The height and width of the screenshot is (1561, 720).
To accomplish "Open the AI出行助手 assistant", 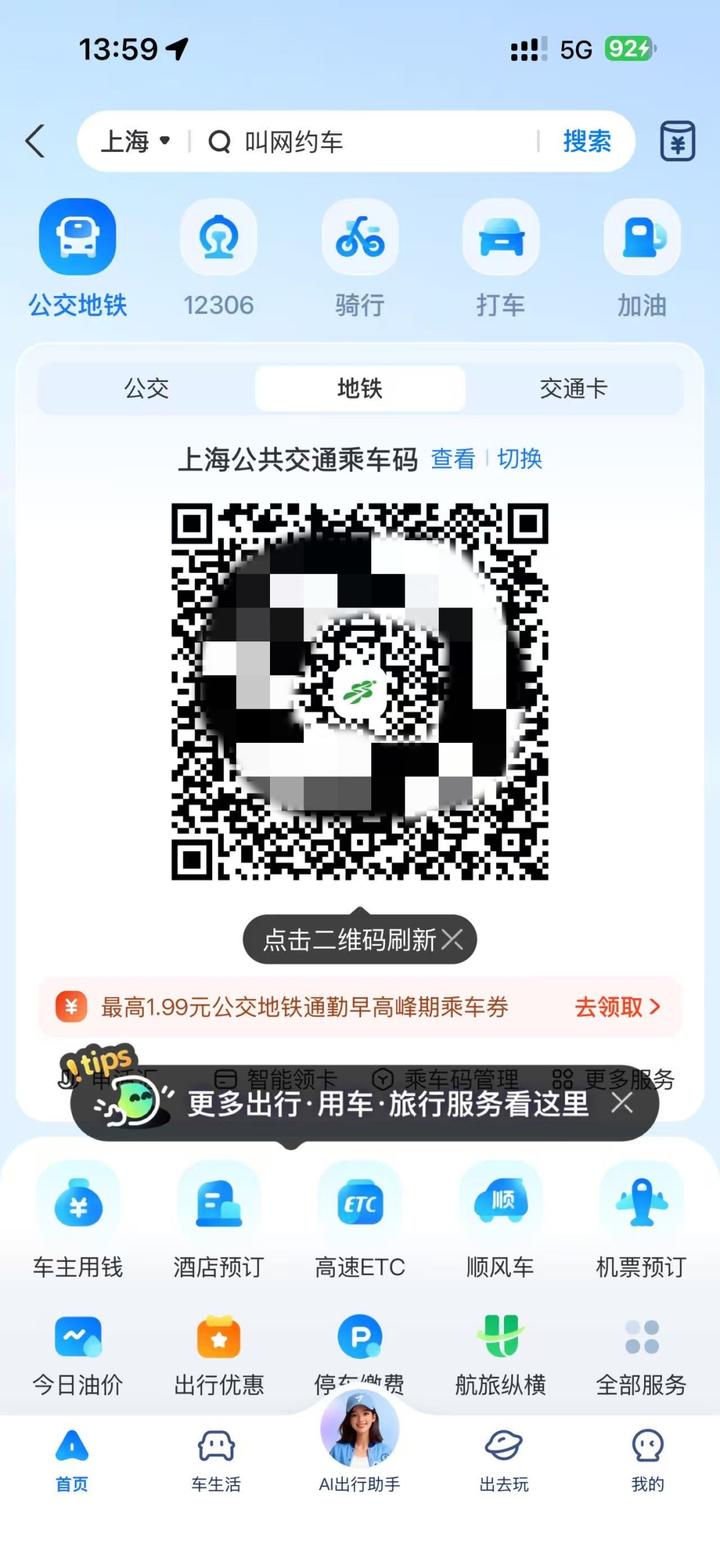I will click(359, 1440).
